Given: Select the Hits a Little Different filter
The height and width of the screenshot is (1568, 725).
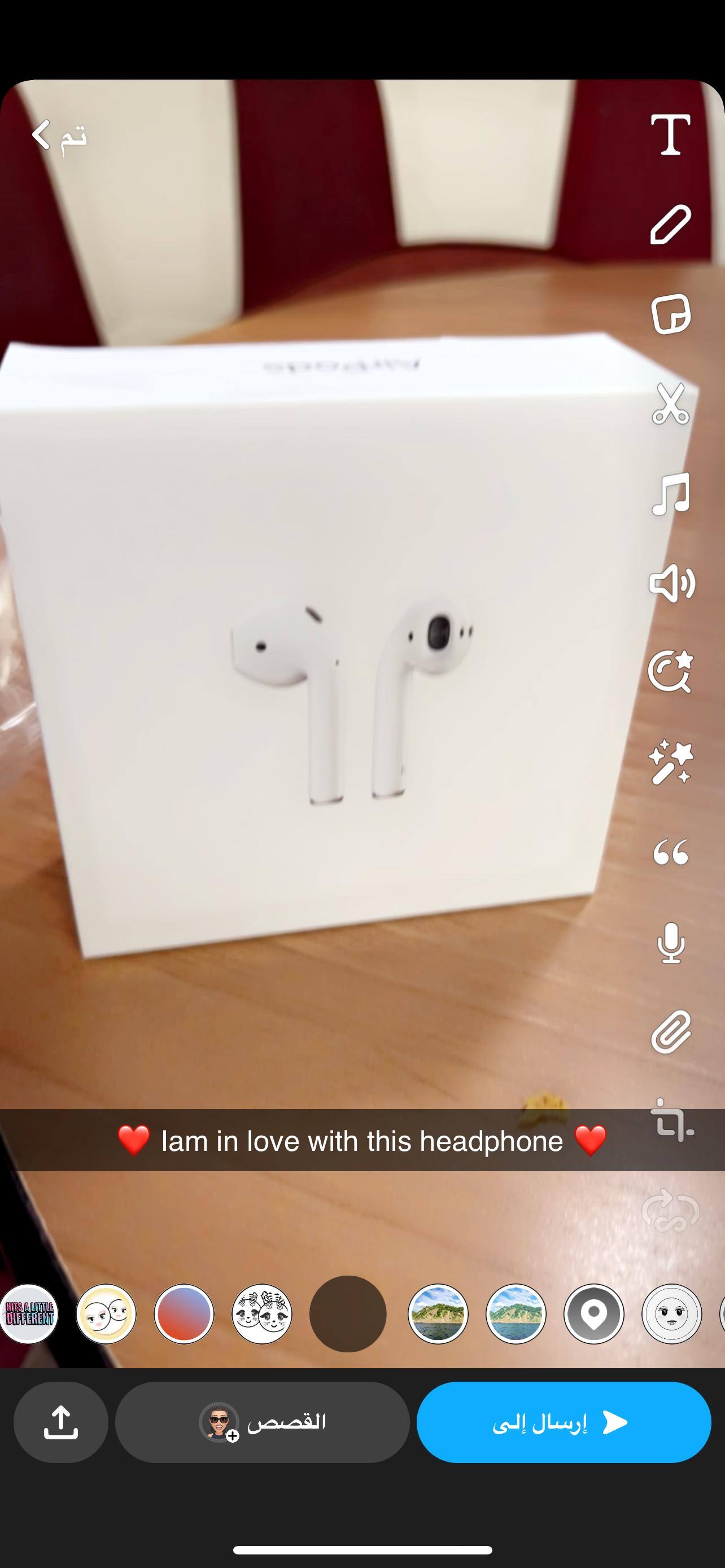Looking at the screenshot, I should (29, 1313).
